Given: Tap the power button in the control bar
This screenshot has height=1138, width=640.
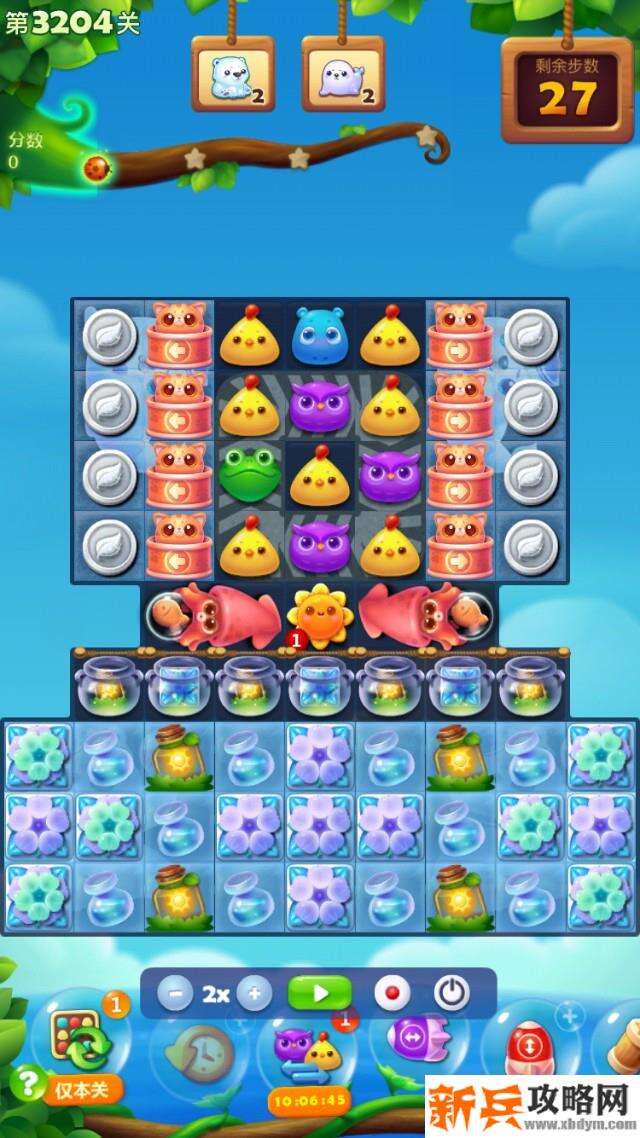Looking at the screenshot, I should point(452,994).
